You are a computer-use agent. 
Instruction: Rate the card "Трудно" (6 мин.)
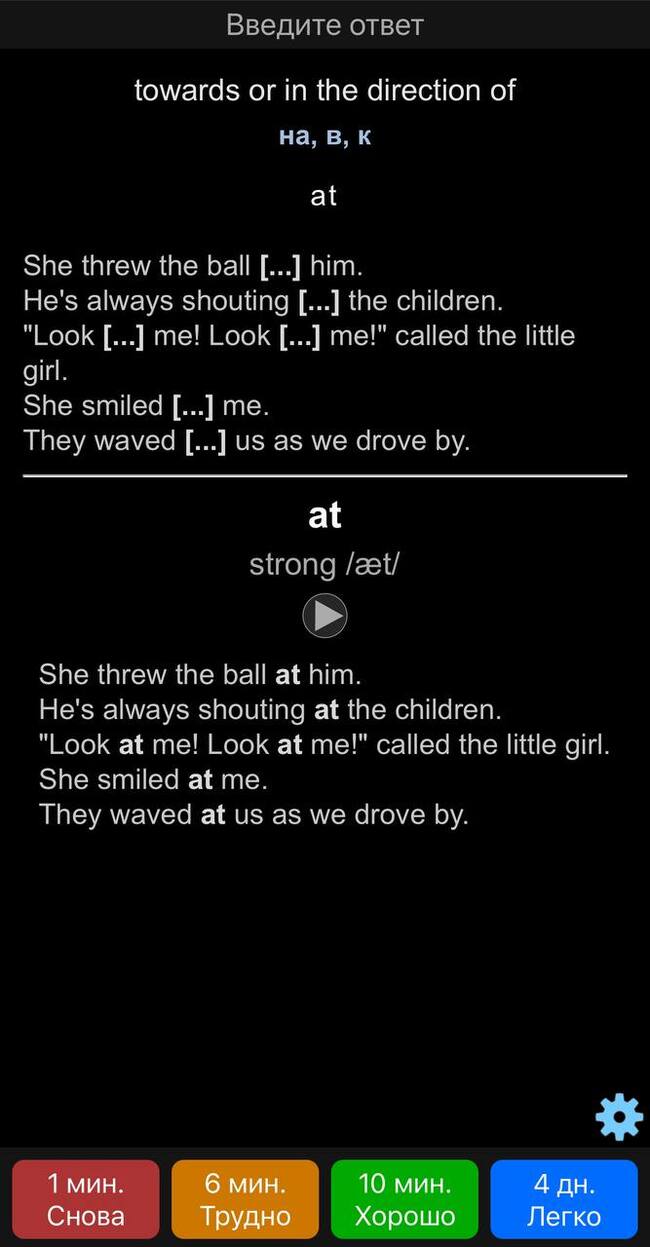pyautogui.click(x=245, y=1199)
